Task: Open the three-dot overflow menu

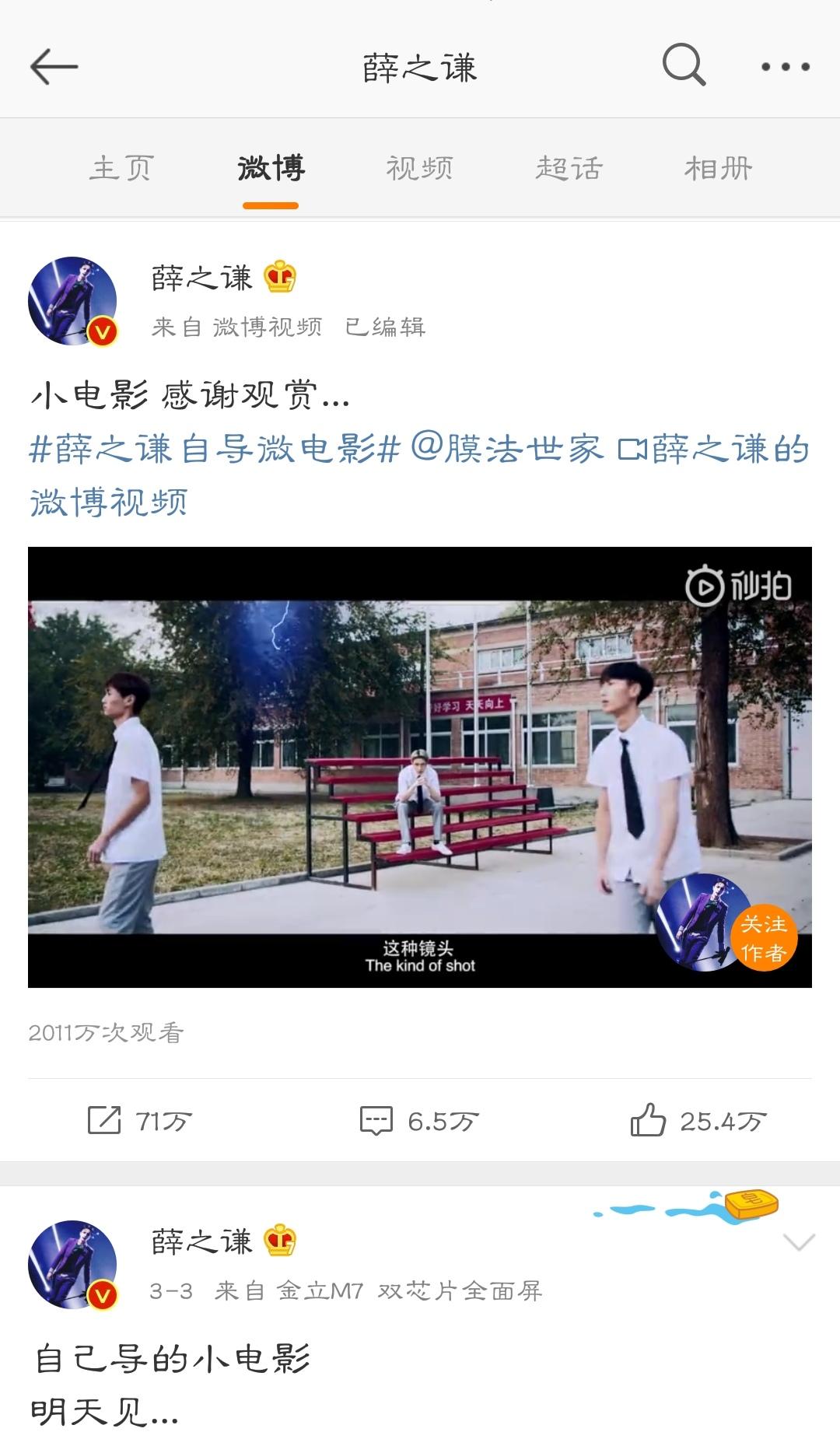Action: click(785, 67)
